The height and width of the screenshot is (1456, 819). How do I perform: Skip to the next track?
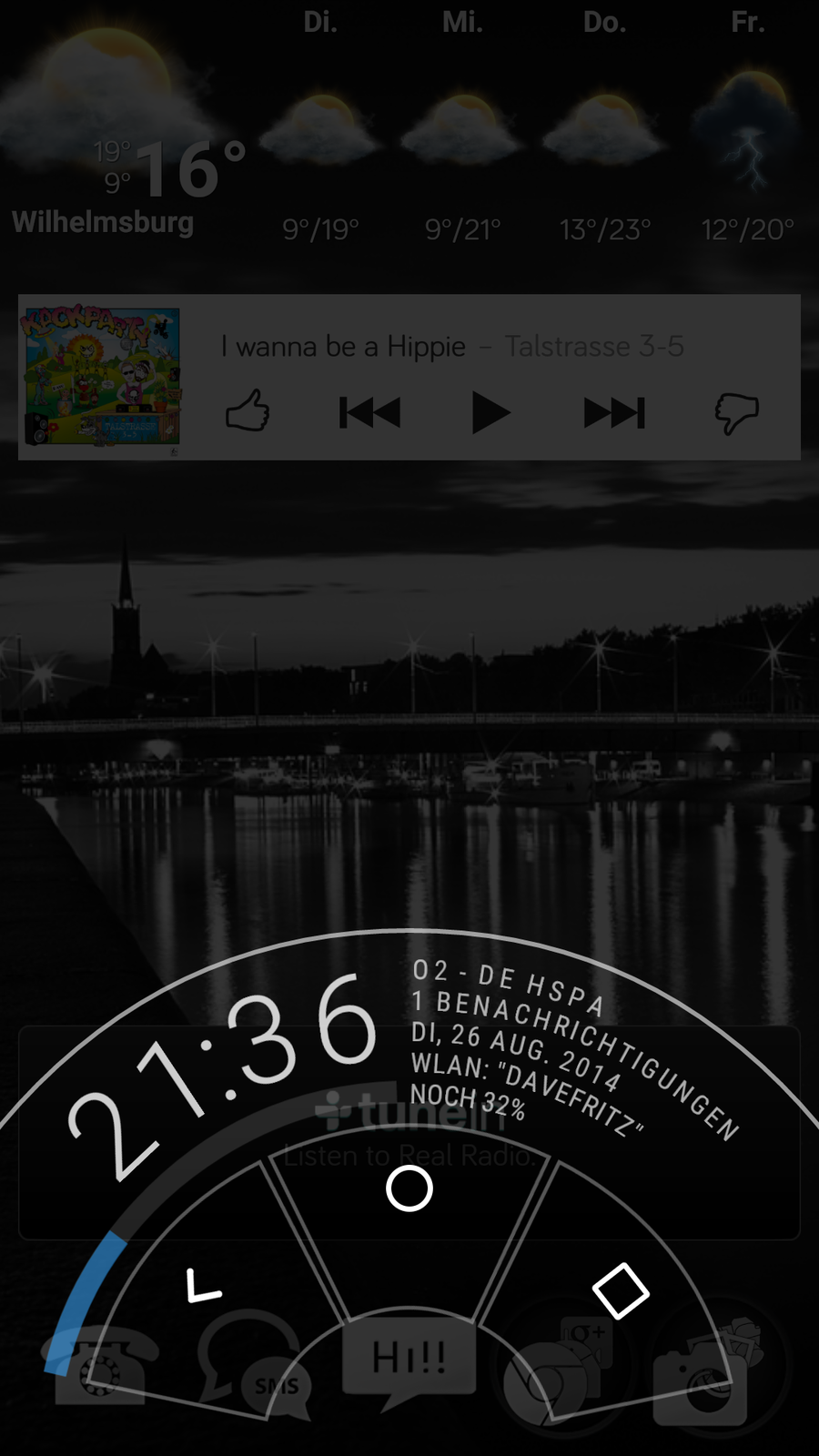click(614, 413)
